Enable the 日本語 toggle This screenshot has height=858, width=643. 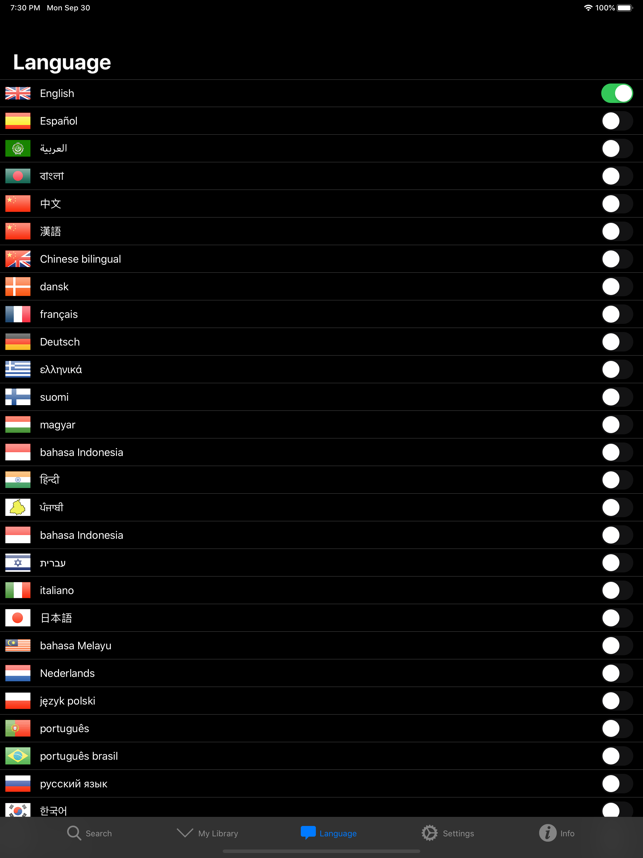point(616,618)
